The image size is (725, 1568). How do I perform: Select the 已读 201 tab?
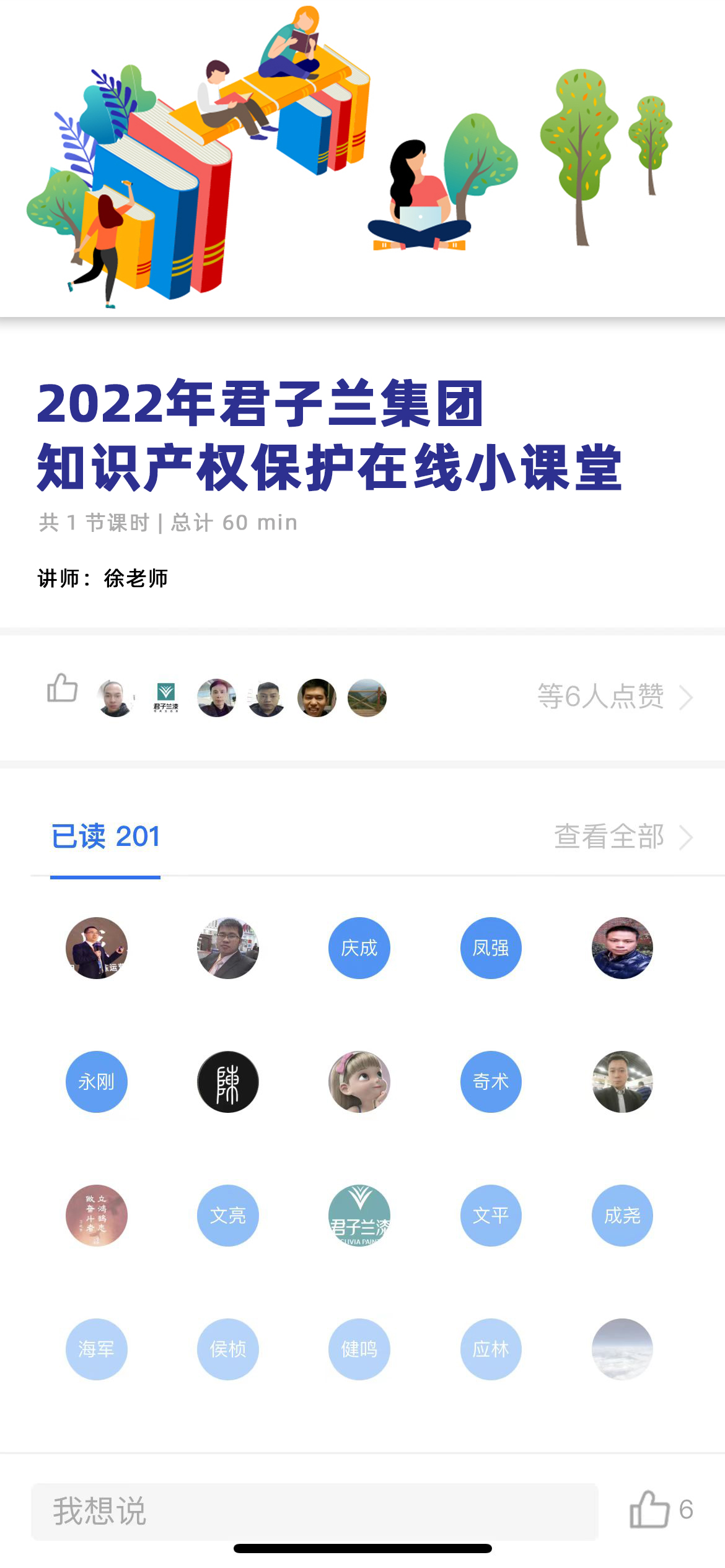click(105, 837)
